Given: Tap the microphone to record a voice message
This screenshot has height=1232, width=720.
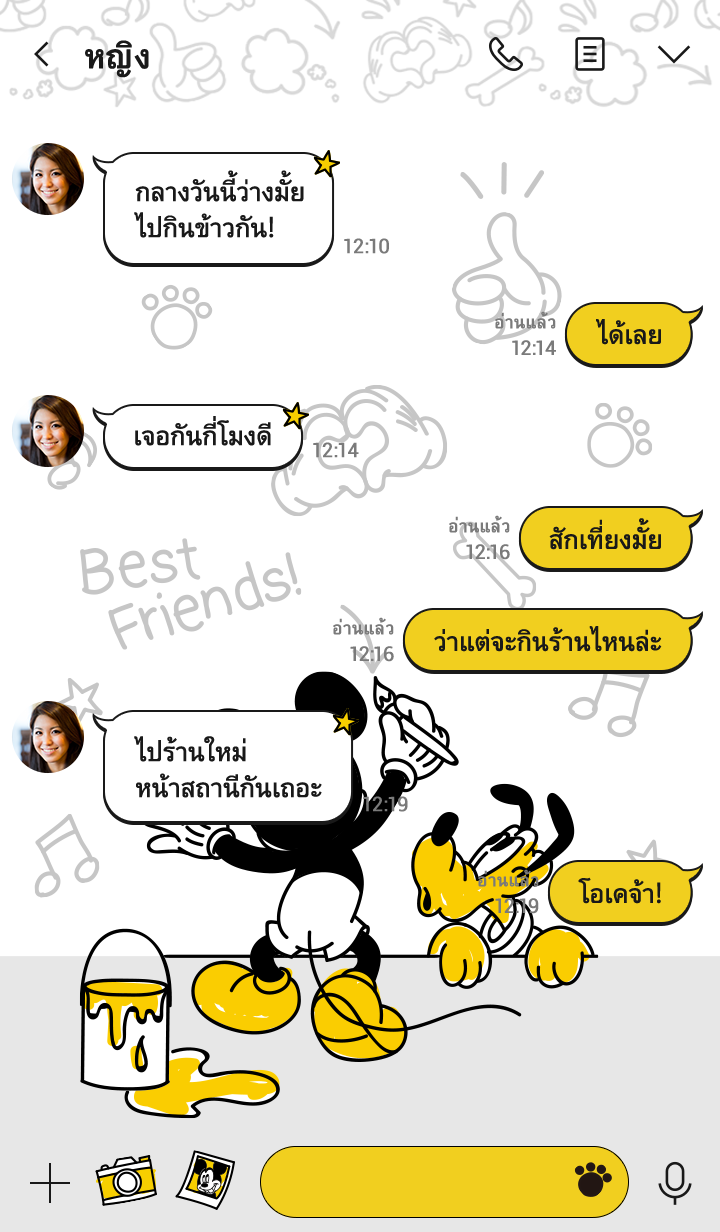Looking at the screenshot, I should click(x=675, y=1183).
